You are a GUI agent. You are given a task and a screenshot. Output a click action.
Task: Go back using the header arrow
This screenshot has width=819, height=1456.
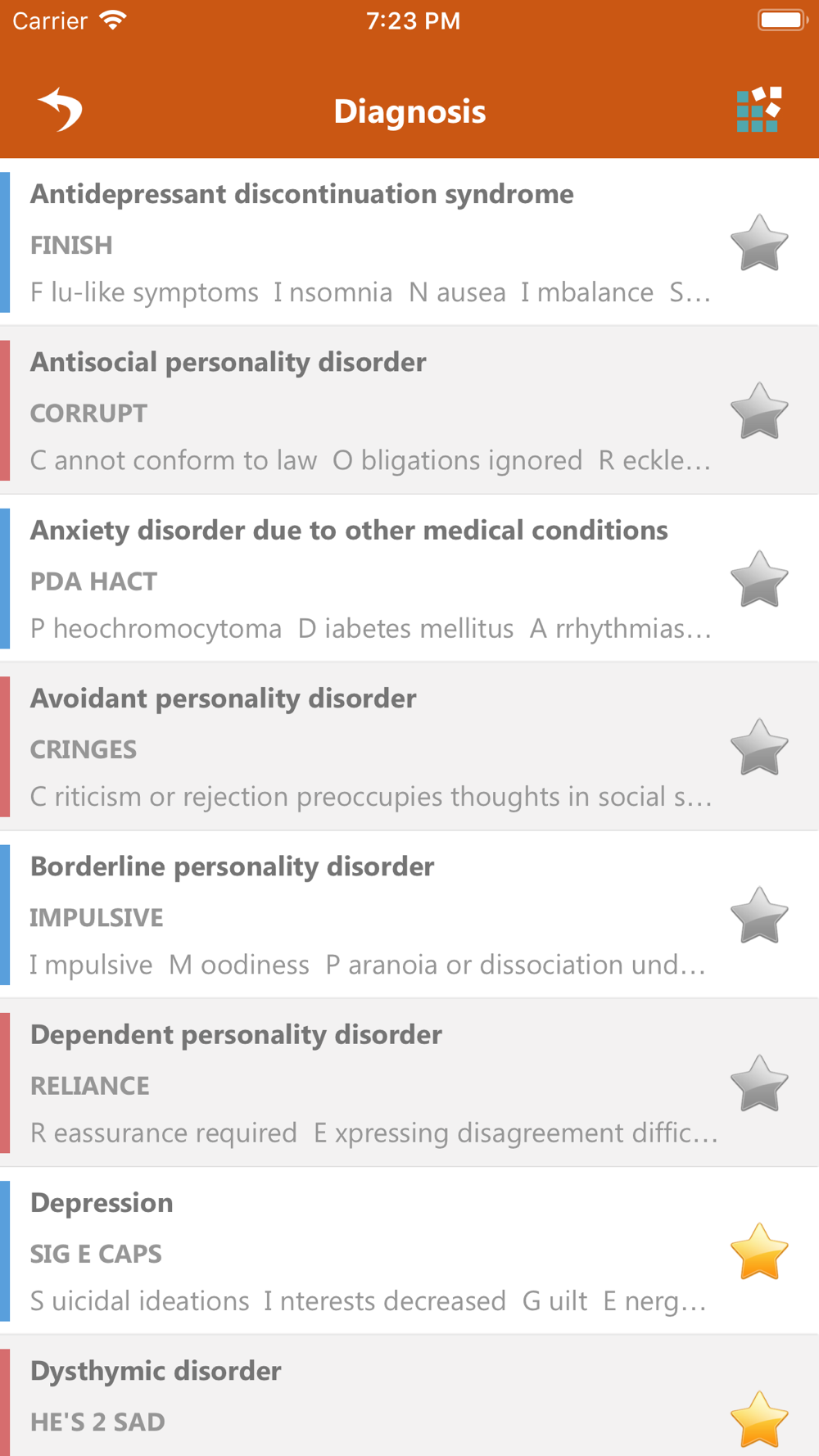60,110
